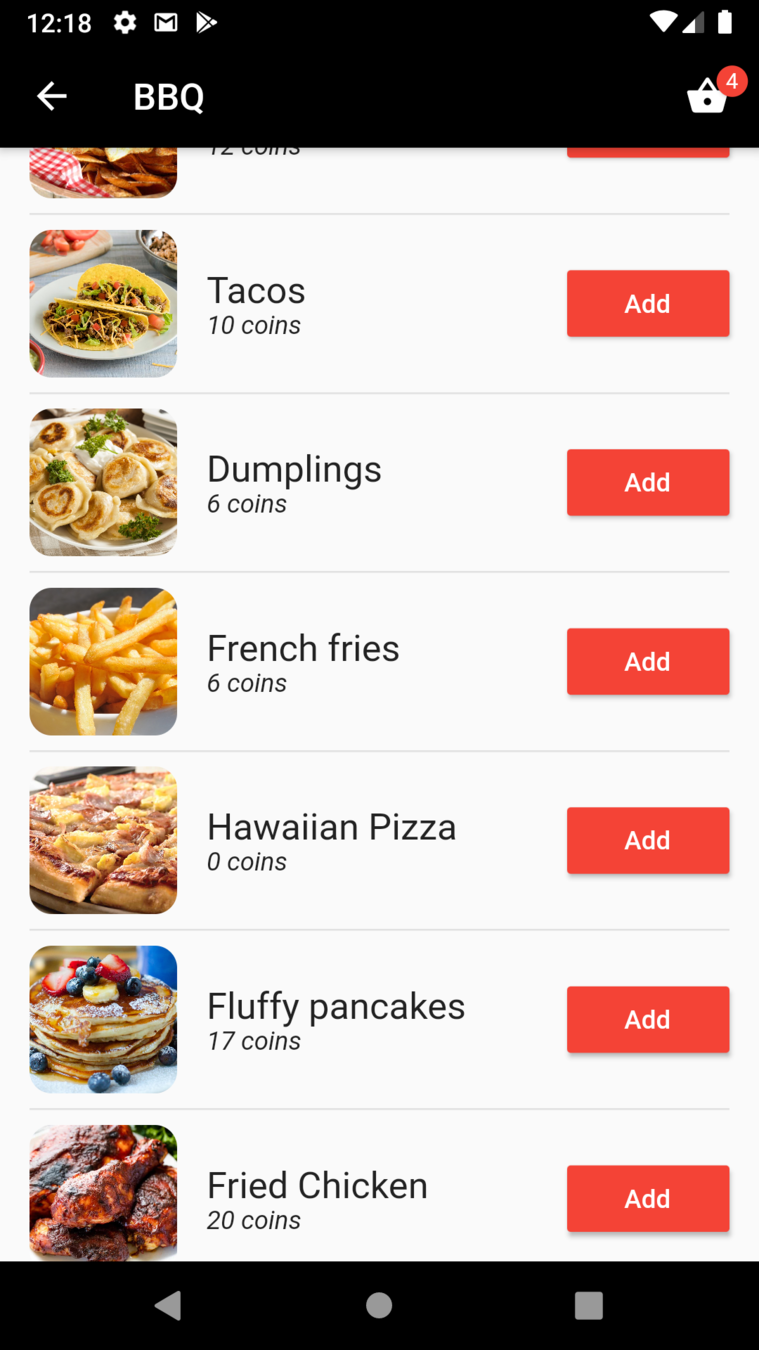Open the recent apps view
Screen dimensions: 759x1350
point(588,1305)
